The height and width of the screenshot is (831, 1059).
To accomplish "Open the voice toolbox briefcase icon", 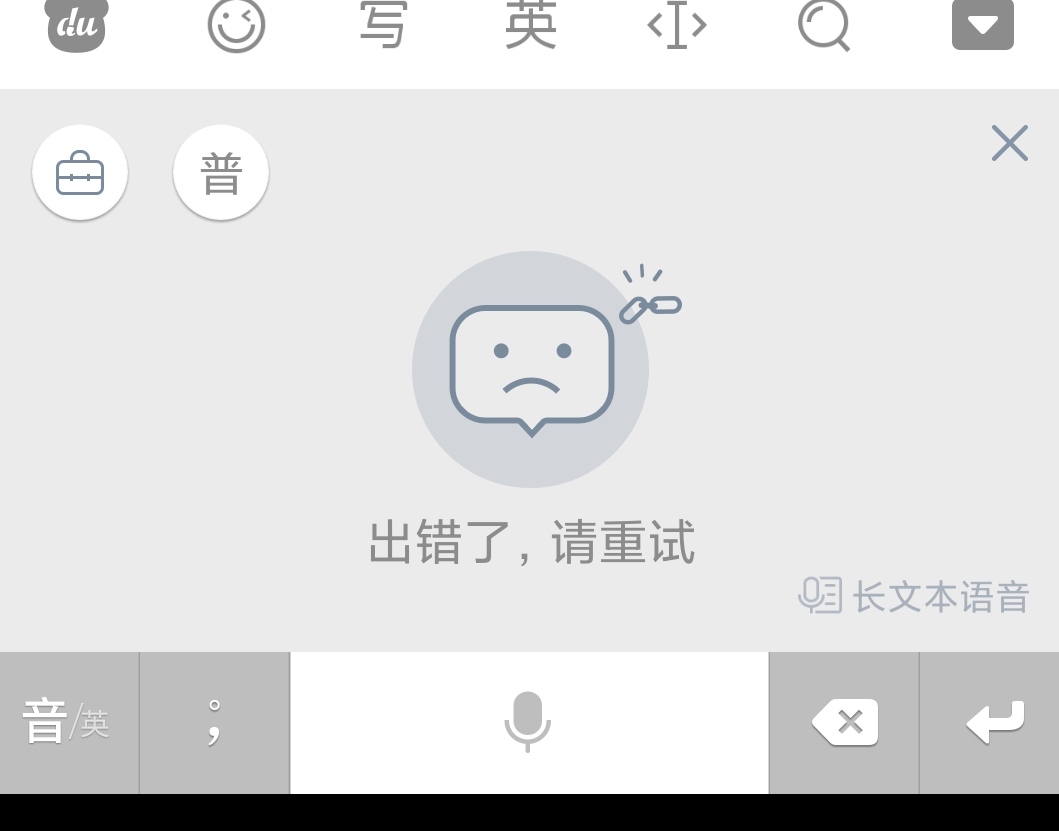I will point(80,173).
